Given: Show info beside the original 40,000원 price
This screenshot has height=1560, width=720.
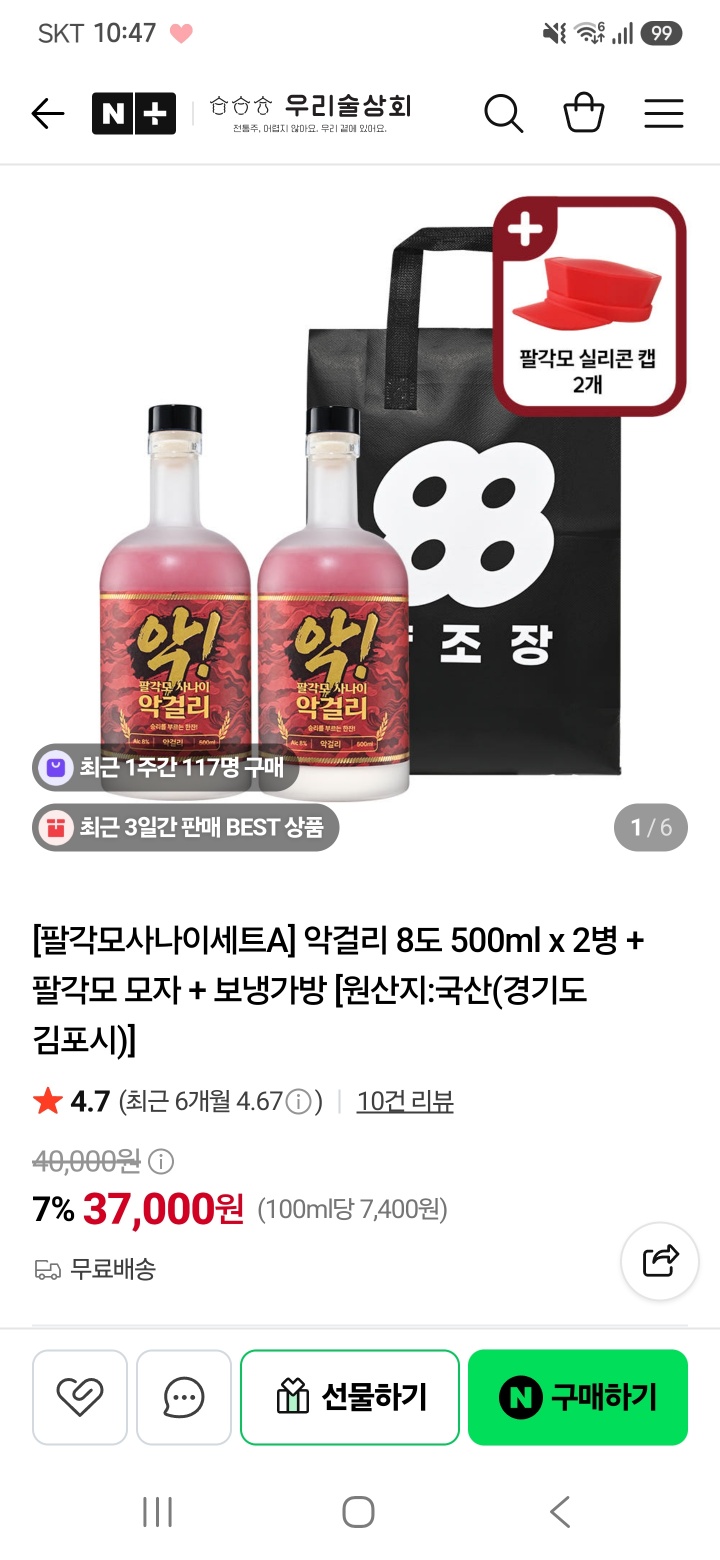Looking at the screenshot, I should (x=161, y=1162).
